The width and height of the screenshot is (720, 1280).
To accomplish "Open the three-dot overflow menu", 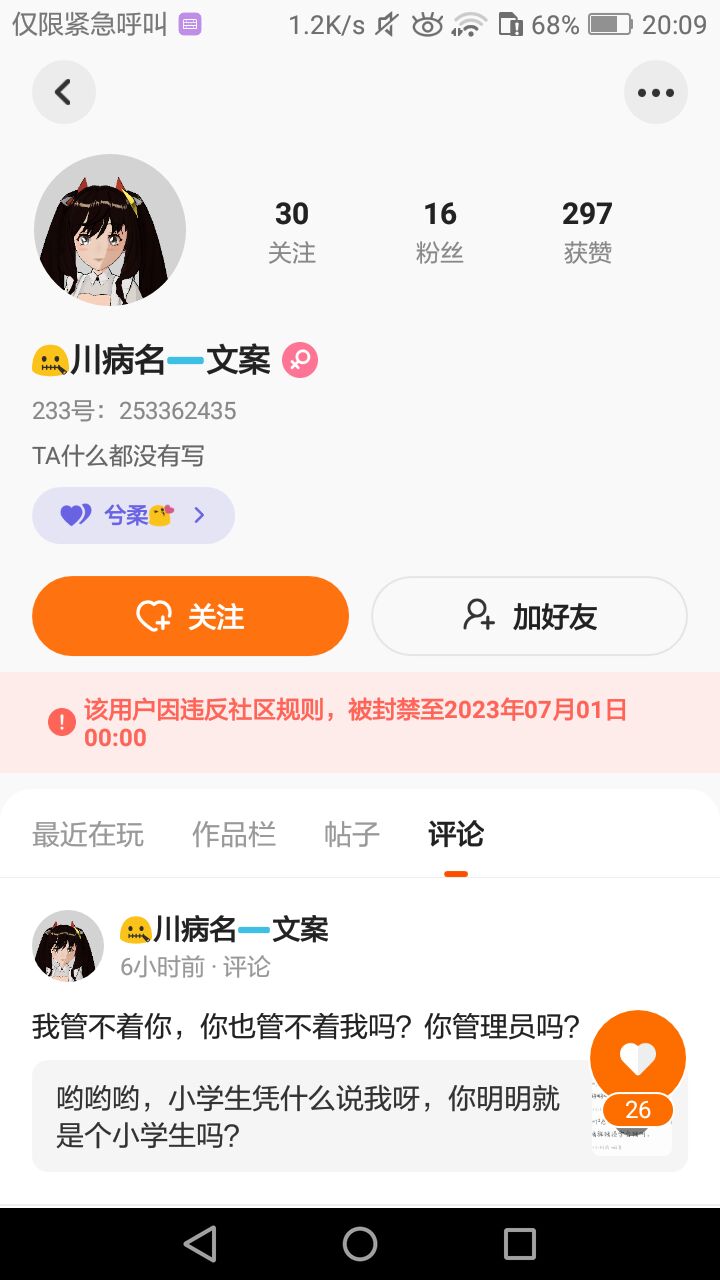I will [655, 92].
